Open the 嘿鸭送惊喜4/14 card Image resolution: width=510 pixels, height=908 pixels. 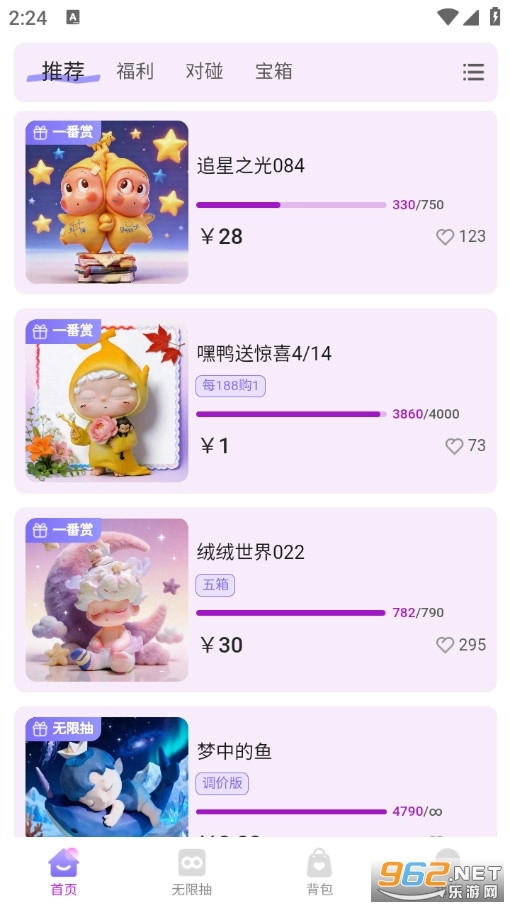tap(255, 401)
